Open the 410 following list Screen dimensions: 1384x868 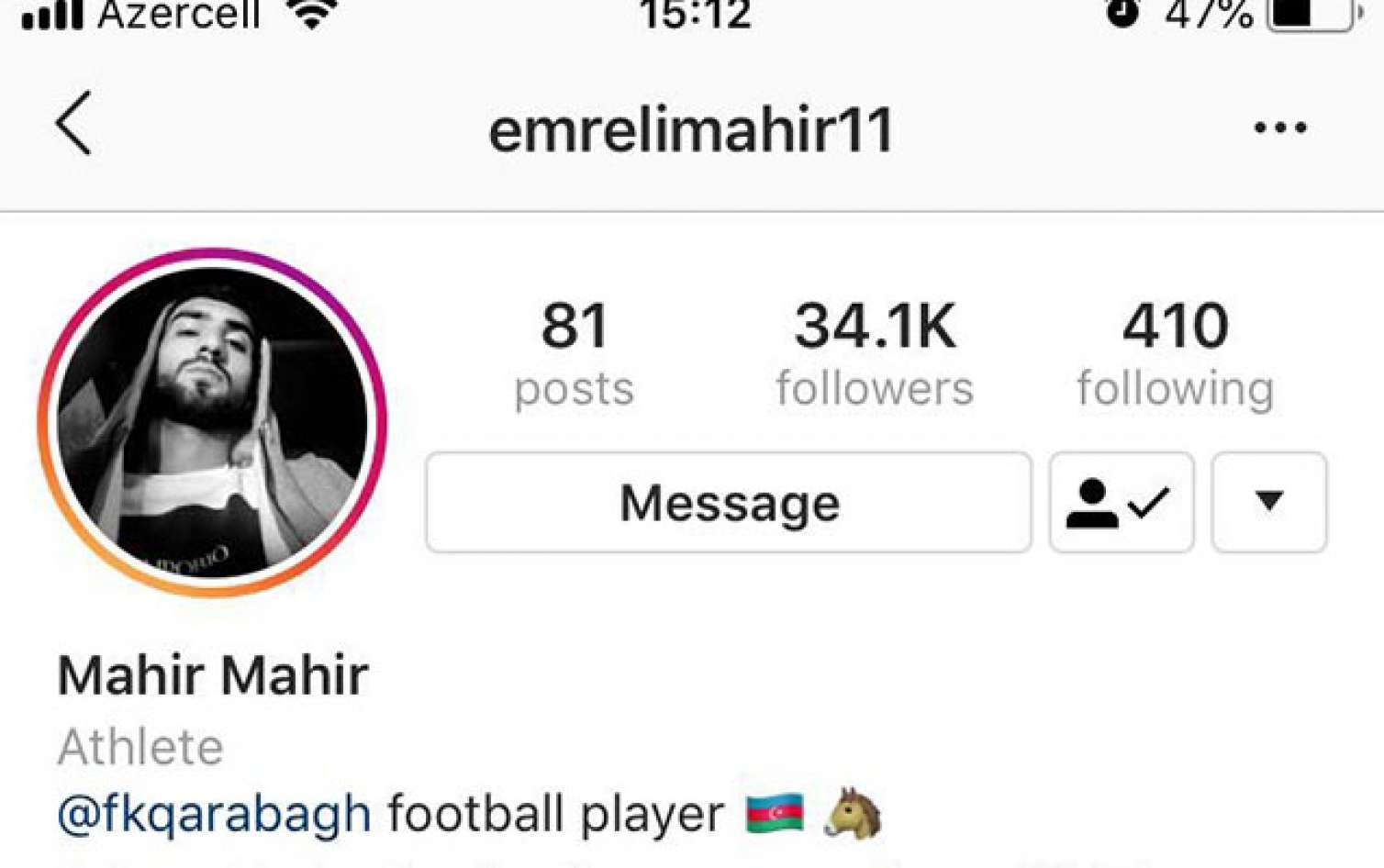point(1176,353)
